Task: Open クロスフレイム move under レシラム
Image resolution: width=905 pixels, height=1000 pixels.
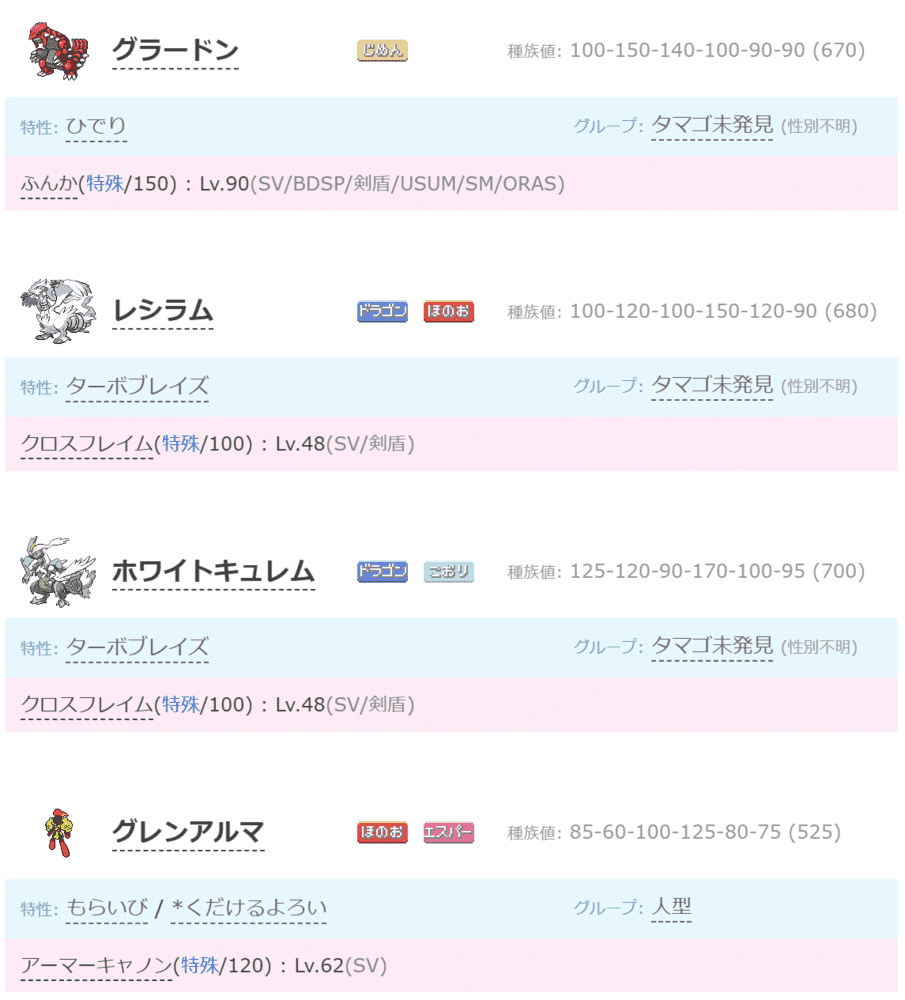Action: 86,444
